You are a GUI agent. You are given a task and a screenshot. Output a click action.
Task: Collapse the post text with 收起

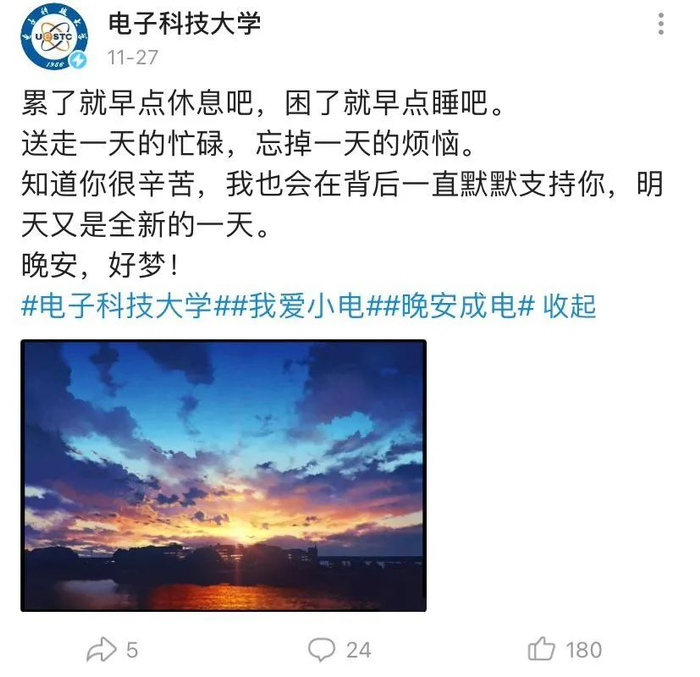[569, 307]
